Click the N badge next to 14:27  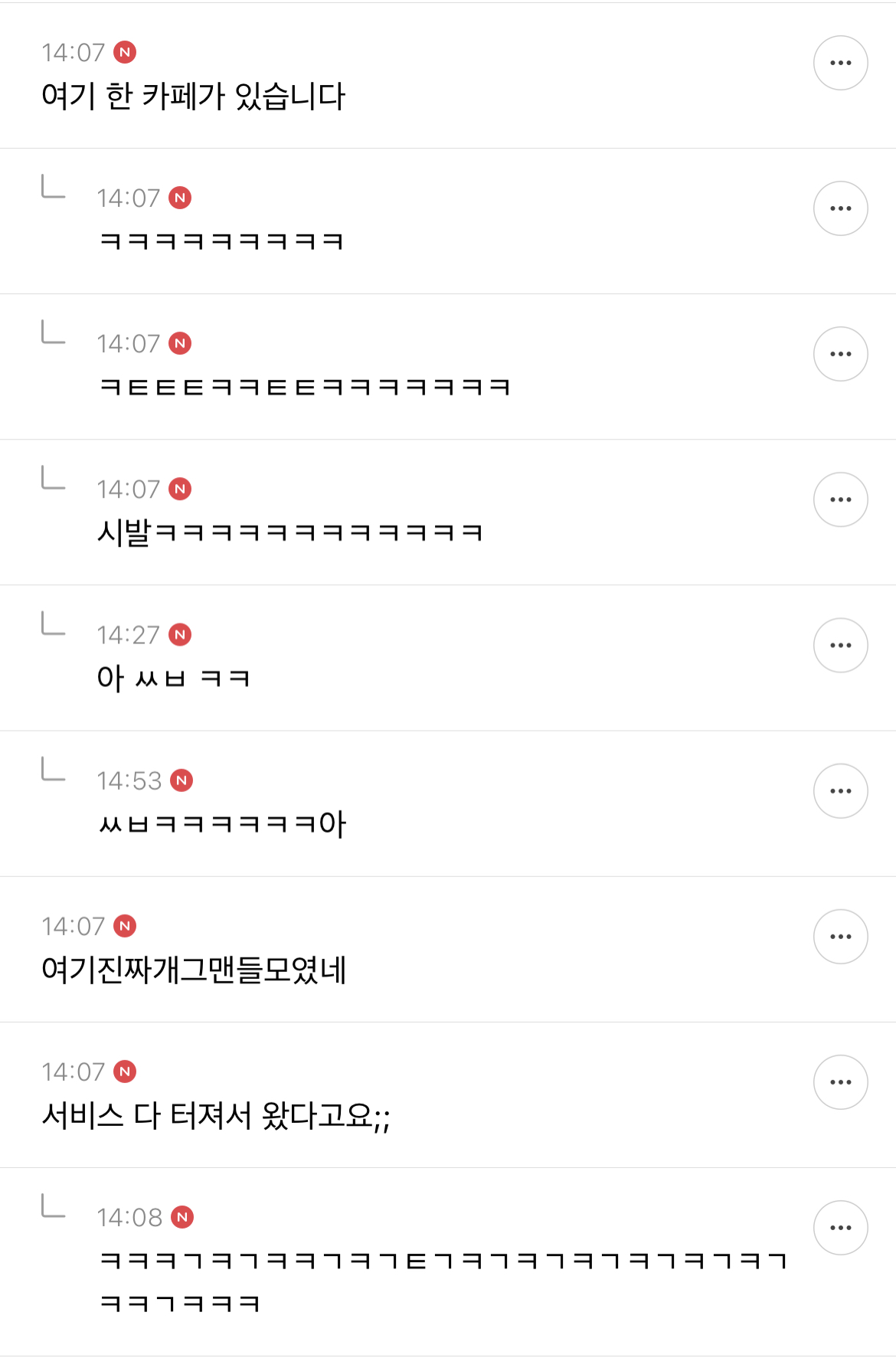tap(181, 636)
